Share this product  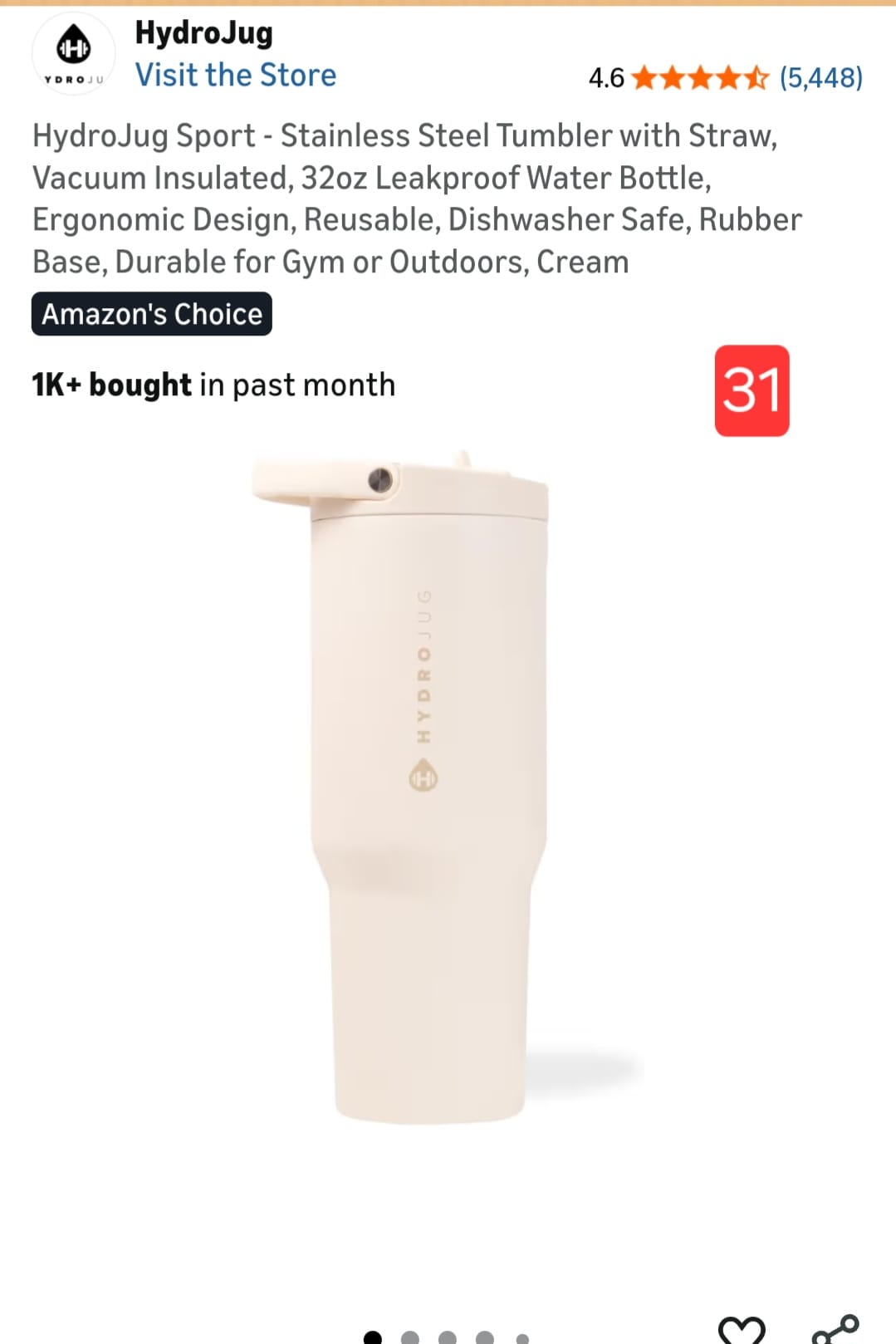[x=835, y=1329]
